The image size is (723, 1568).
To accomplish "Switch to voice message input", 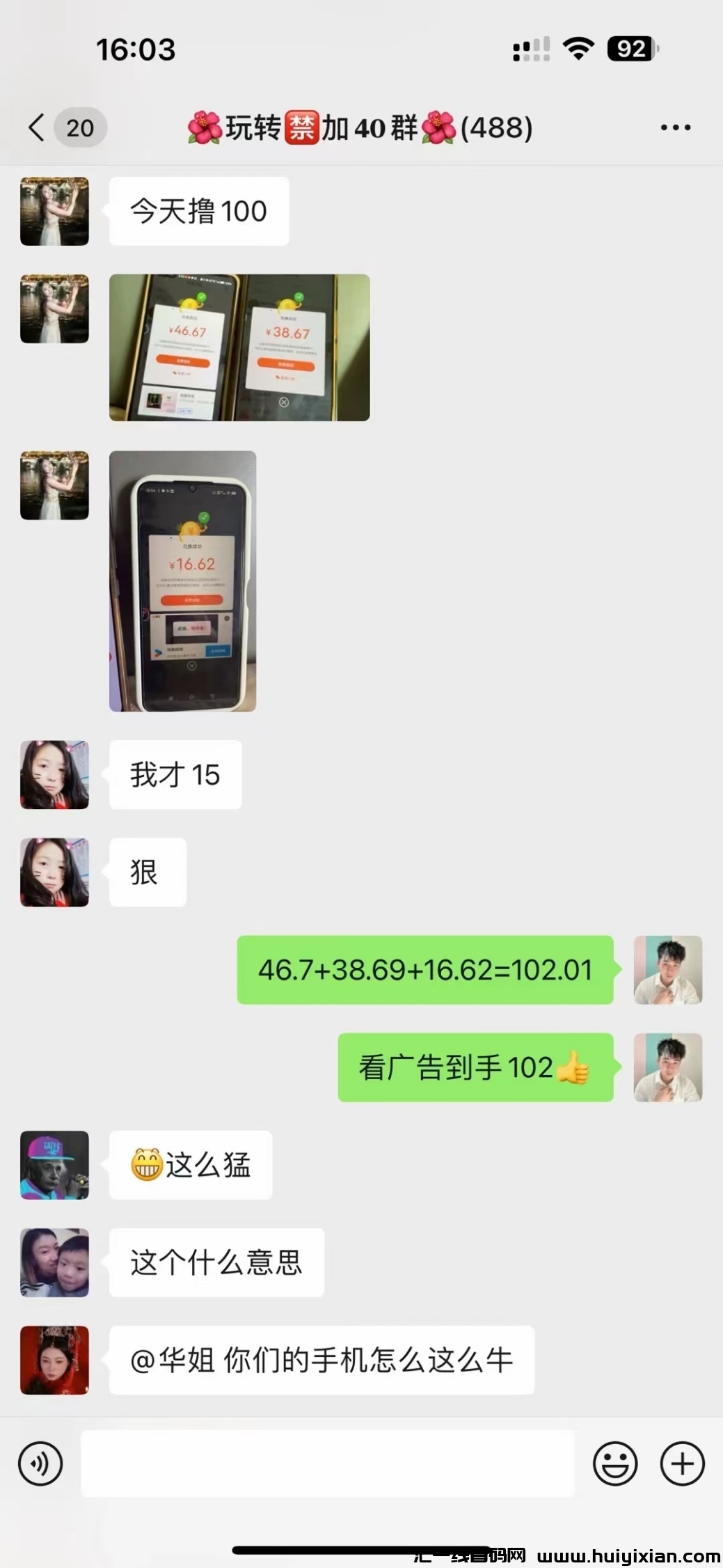I will [40, 1464].
